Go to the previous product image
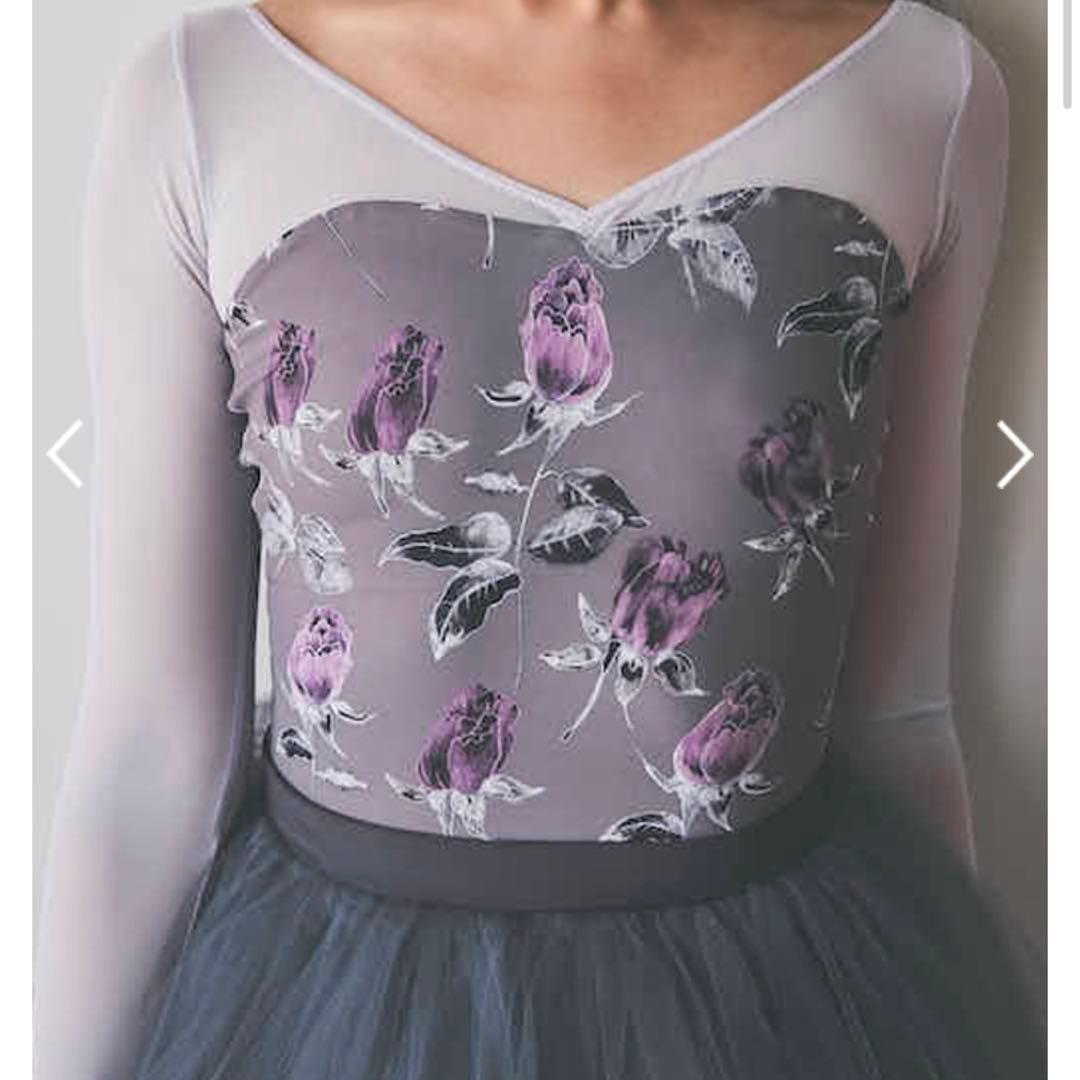 point(65,454)
